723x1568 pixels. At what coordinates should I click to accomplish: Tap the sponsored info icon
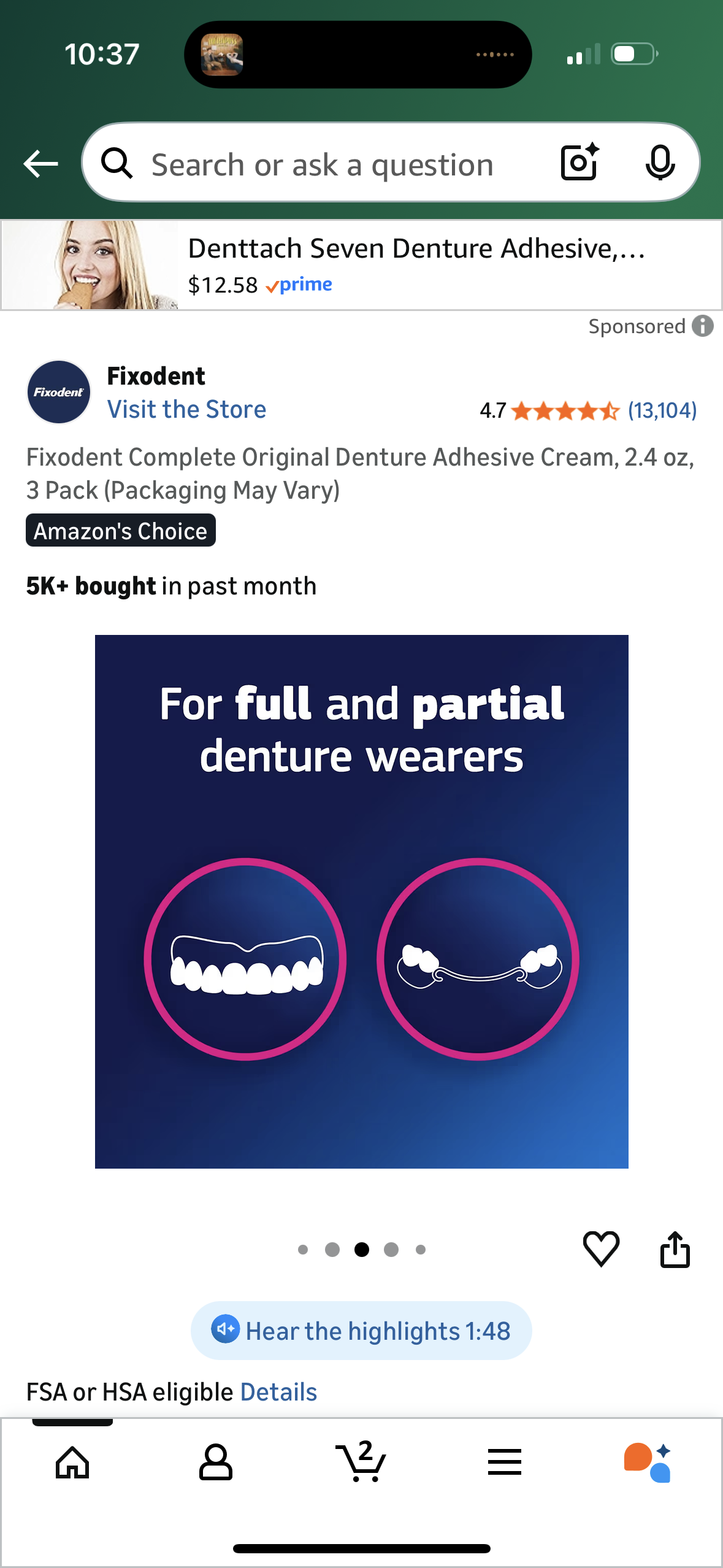pos(703,326)
